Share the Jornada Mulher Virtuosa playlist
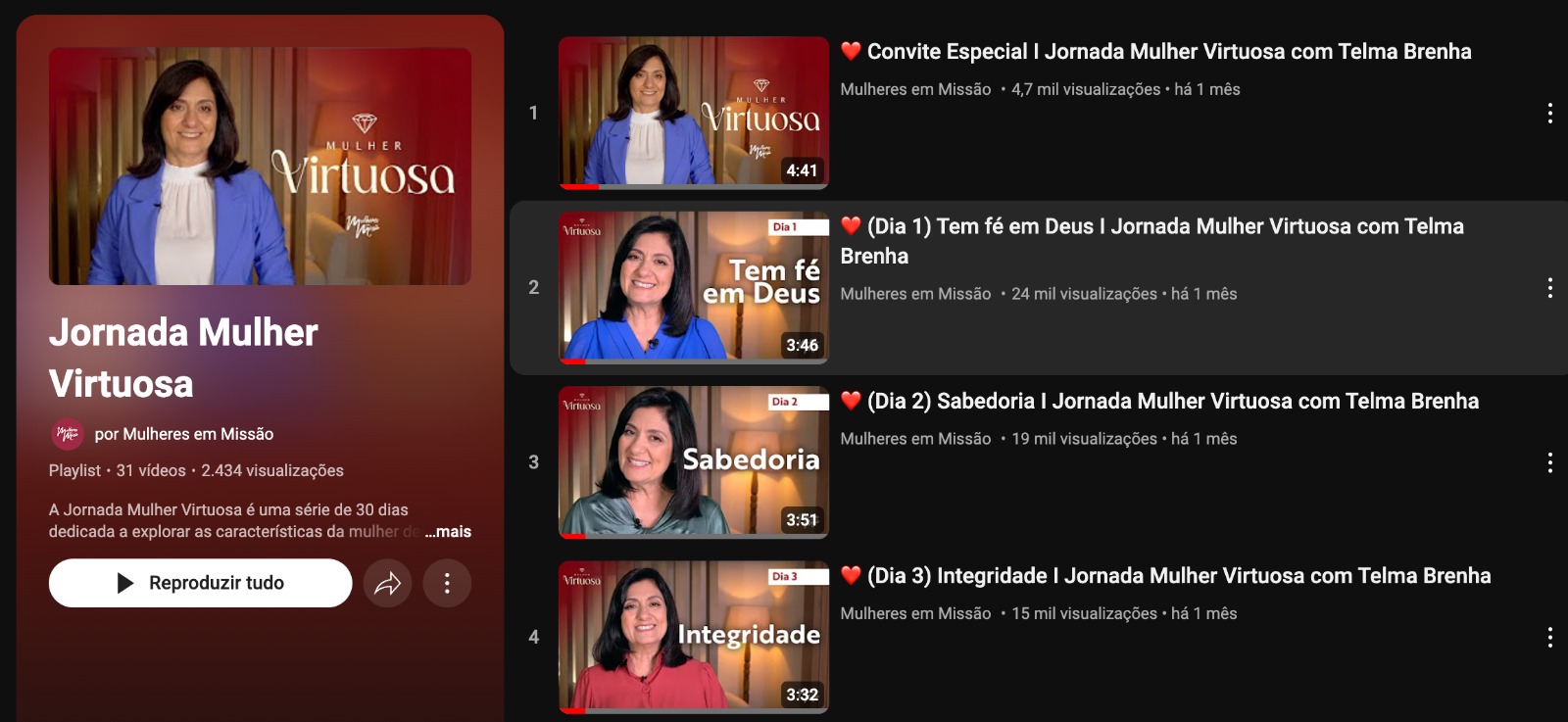Image resolution: width=1568 pixels, height=722 pixels. click(x=387, y=584)
